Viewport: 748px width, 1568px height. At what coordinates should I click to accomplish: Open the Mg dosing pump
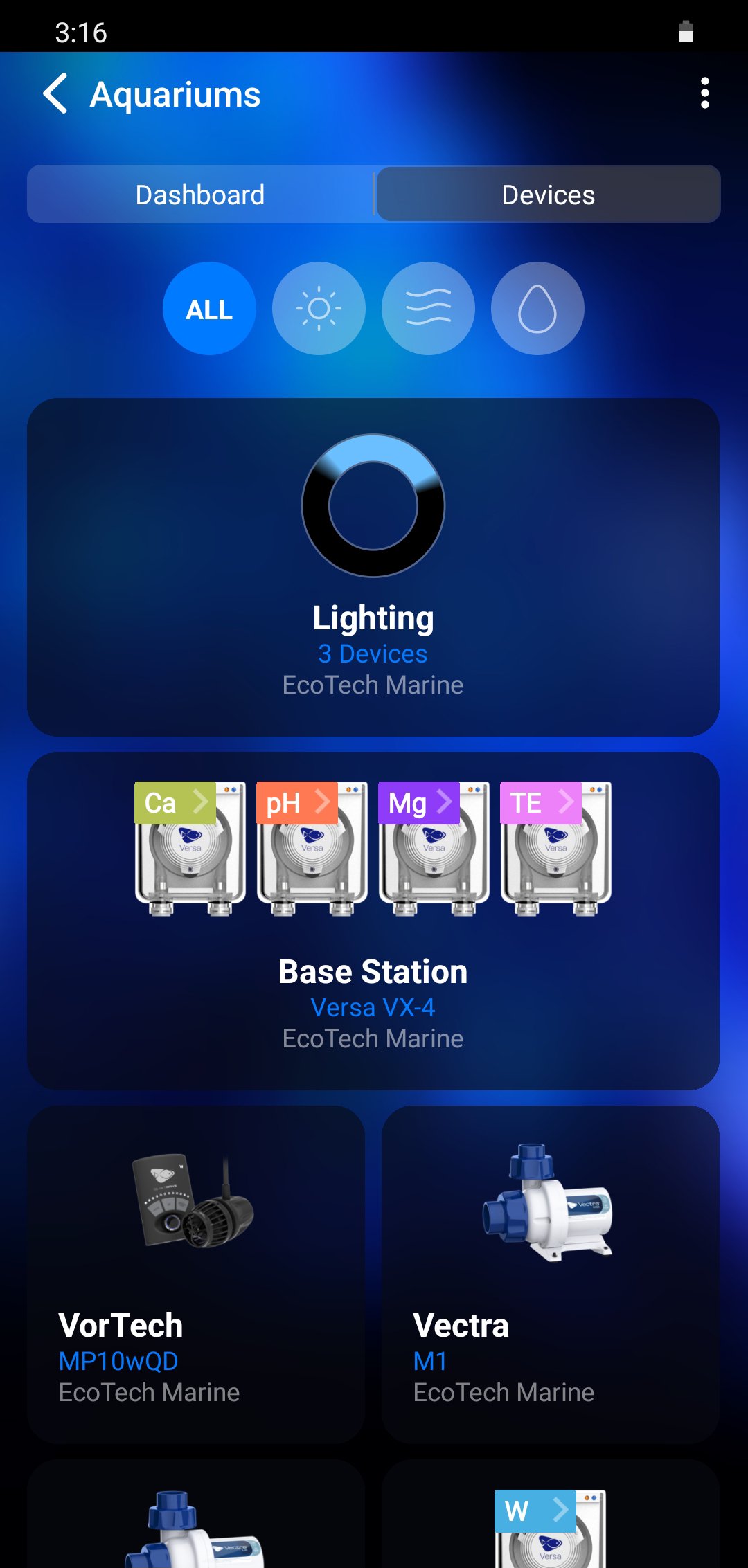[434, 849]
